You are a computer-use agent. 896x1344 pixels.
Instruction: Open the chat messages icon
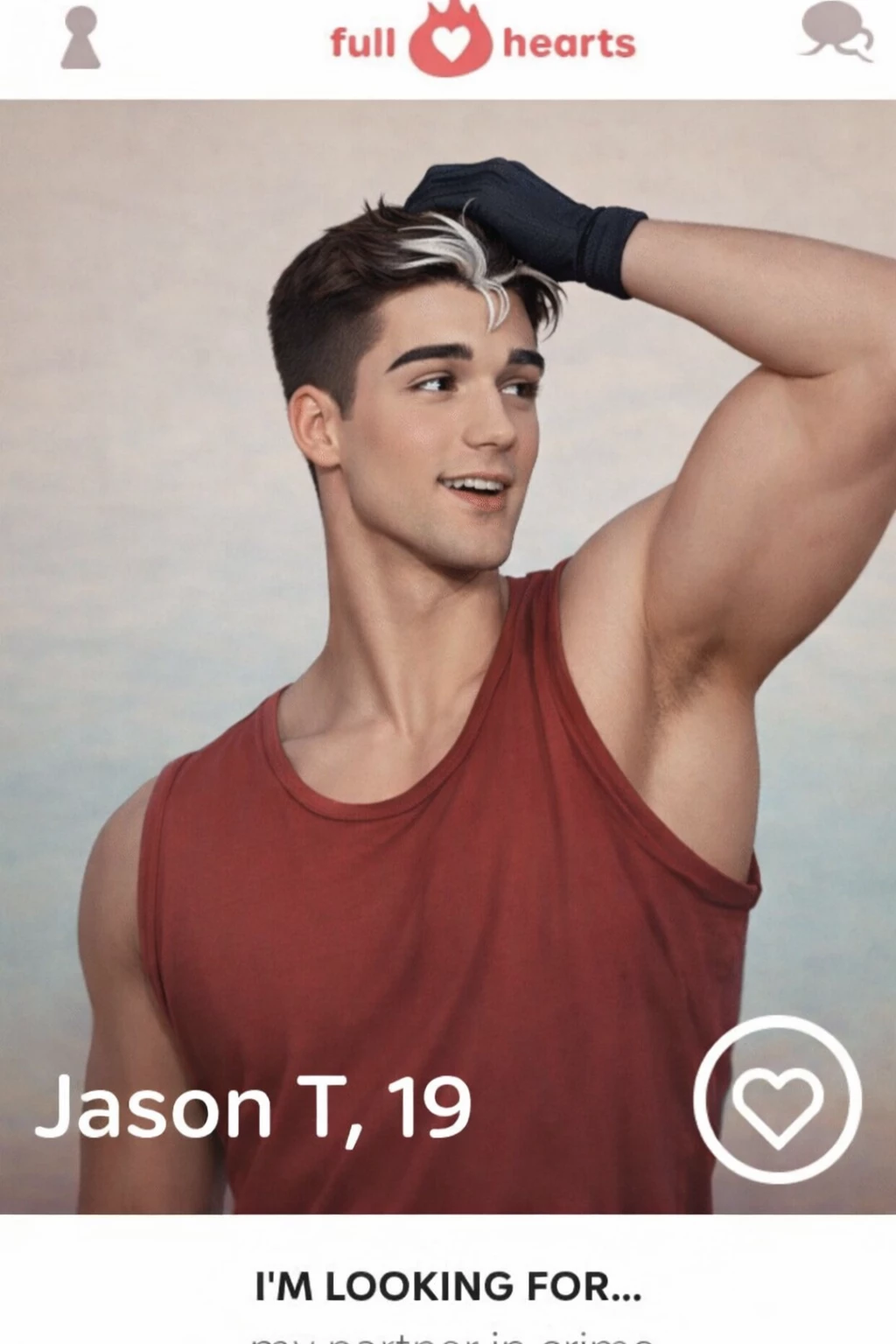(x=836, y=32)
